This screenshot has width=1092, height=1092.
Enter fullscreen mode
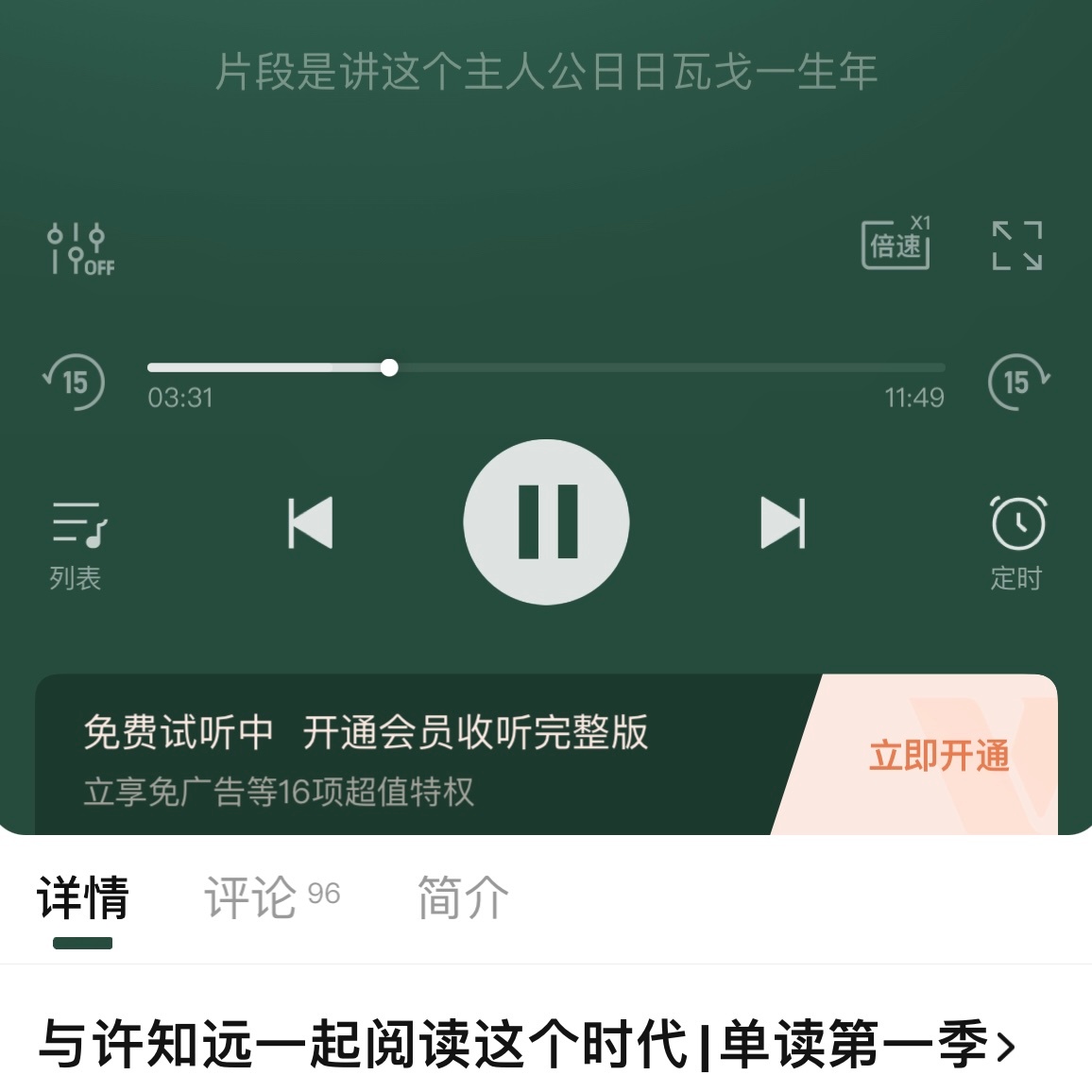pos(1016,246)
